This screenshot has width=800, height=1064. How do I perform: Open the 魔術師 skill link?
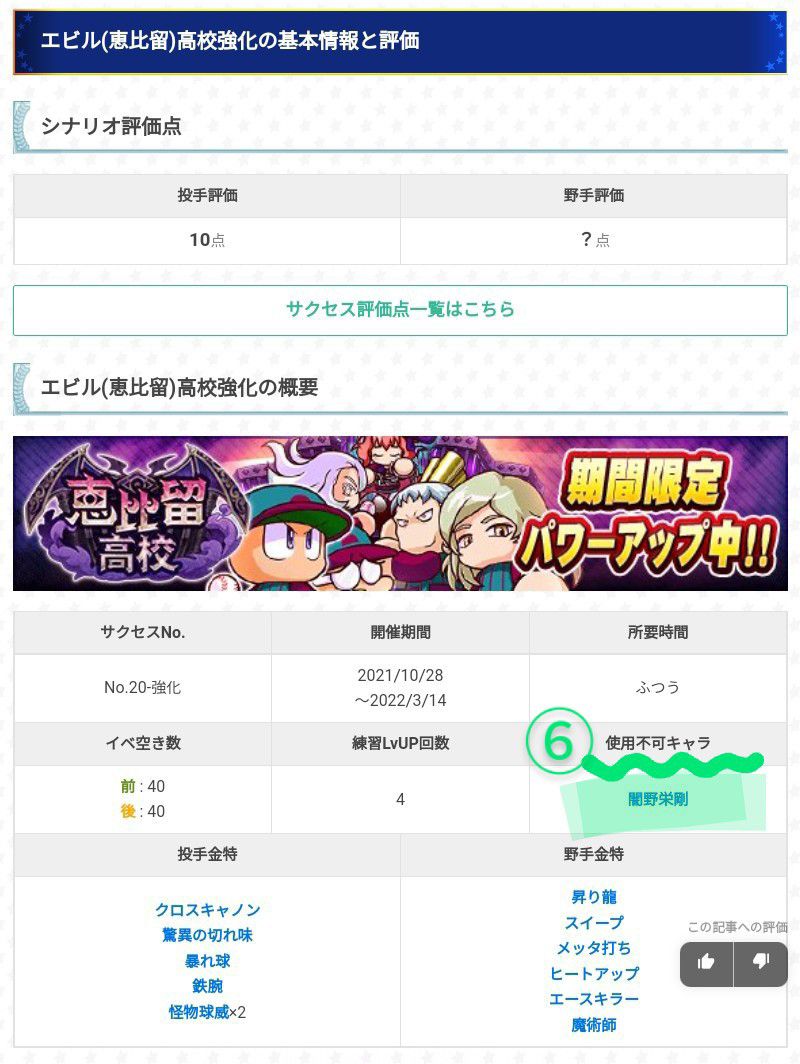593,1024
